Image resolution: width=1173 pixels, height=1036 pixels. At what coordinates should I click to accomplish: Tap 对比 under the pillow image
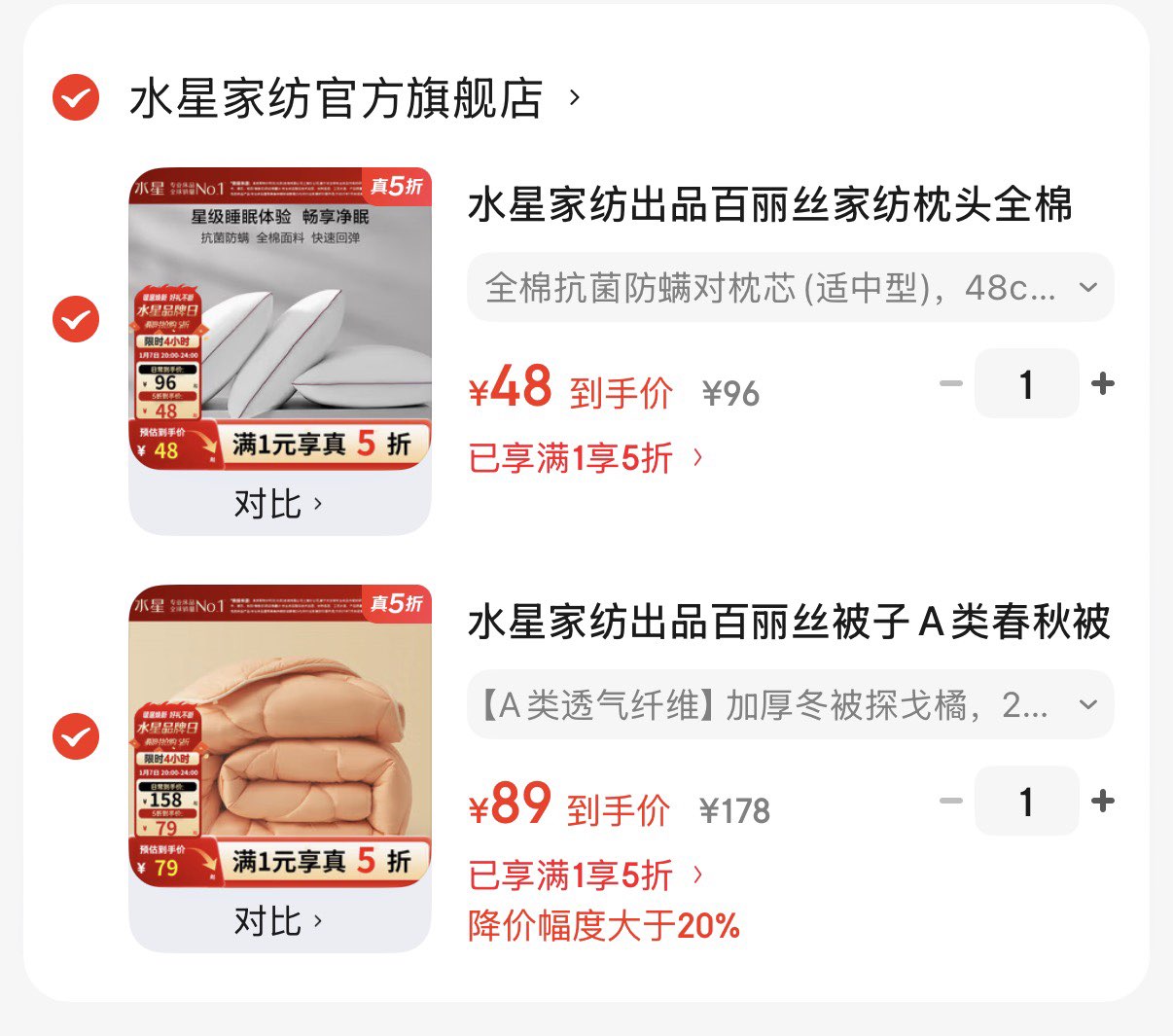coord(278,504)
